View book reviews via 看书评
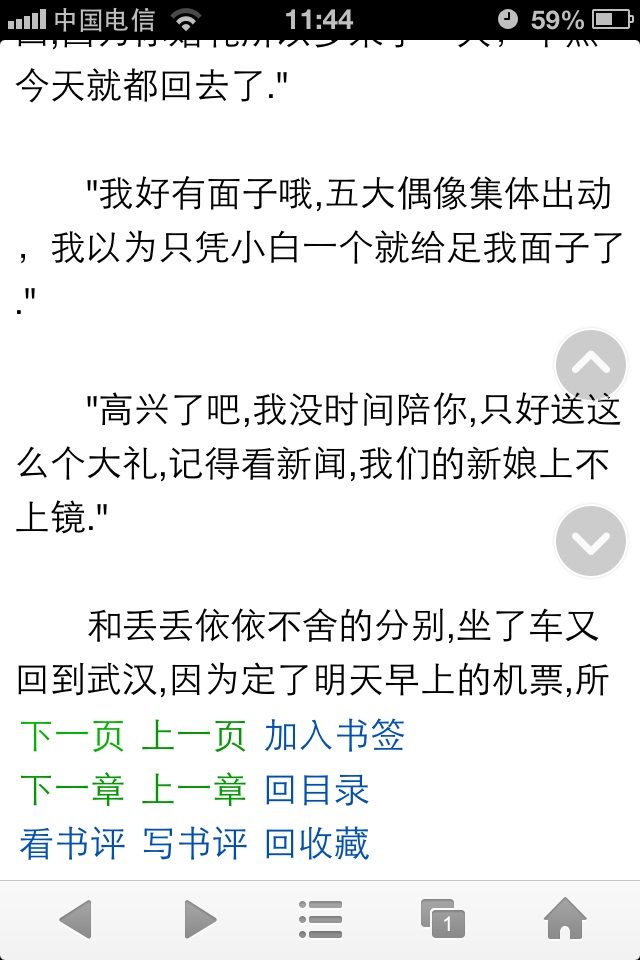Viewport: 640px width, 960px height. [x=72, y=844]
